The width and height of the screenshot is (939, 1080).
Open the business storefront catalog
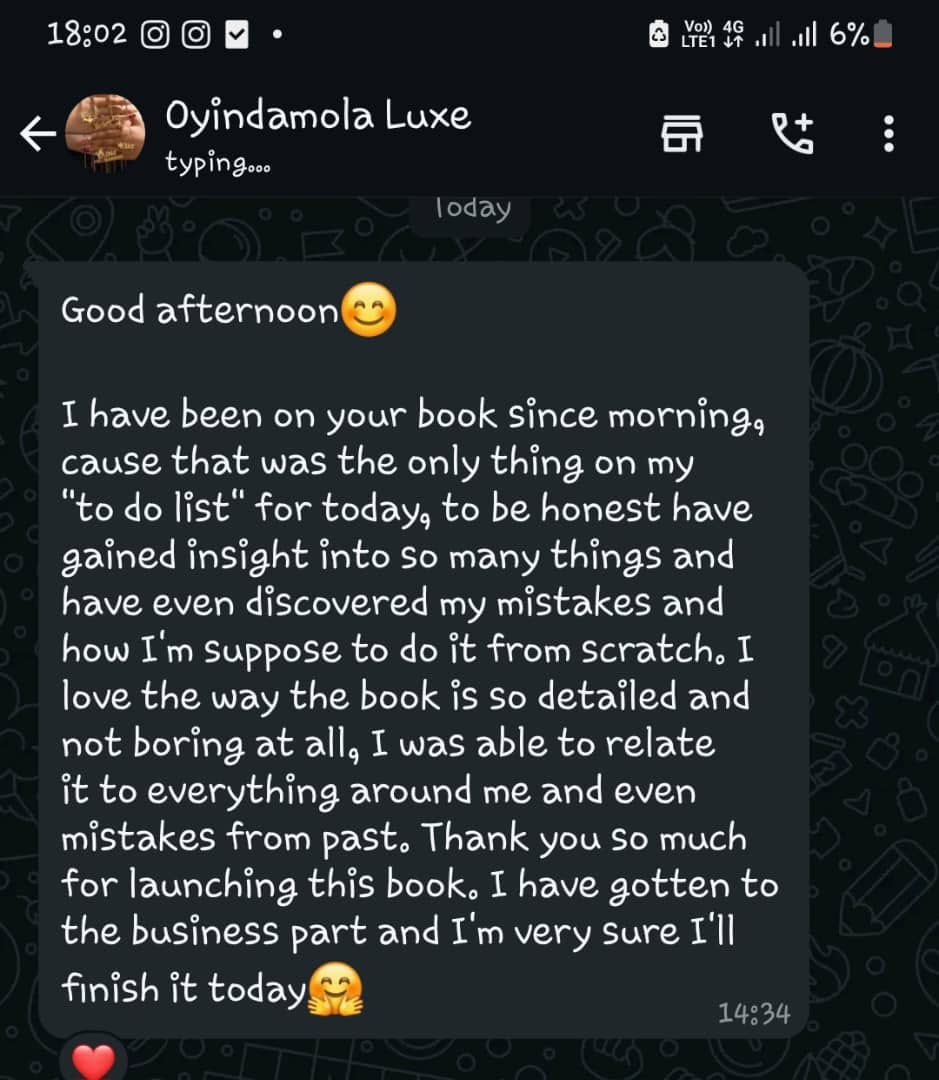pyautogui.click(x=682, y=134)
